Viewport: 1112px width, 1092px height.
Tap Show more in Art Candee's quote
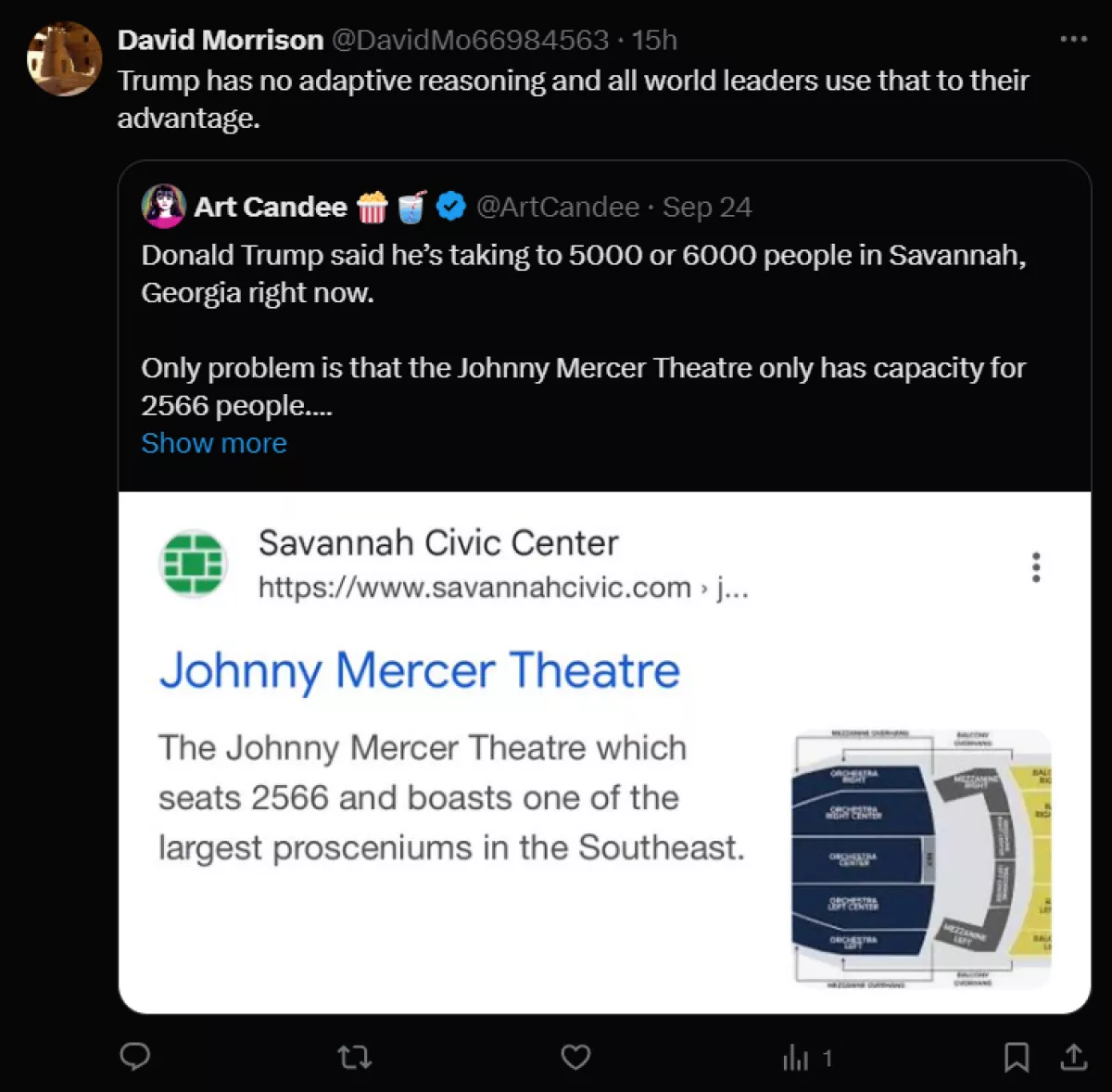coord(214,443)
